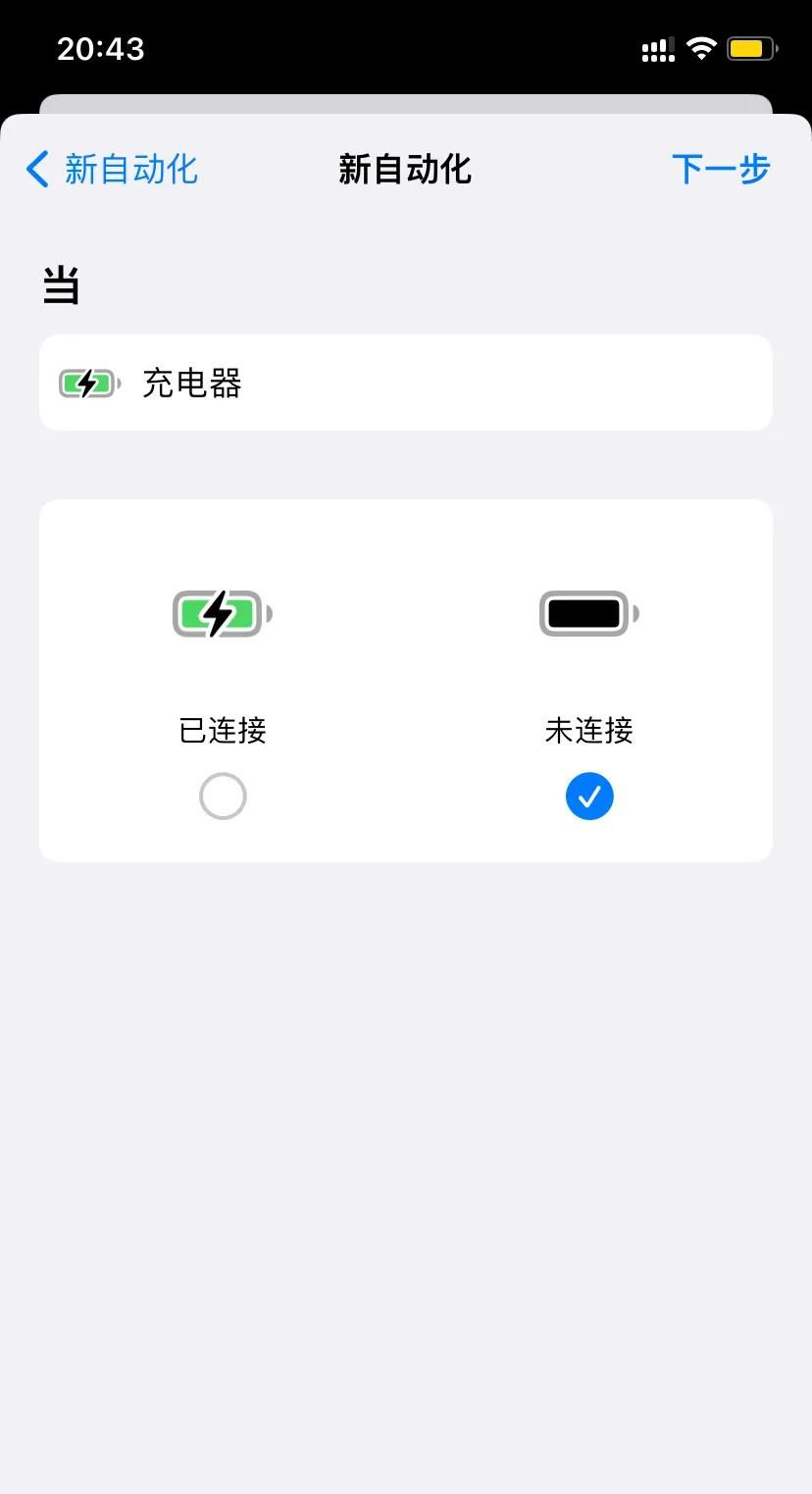Expand the connection state options card
Viewport: 812px width, 1494px height.
(406, 680)
